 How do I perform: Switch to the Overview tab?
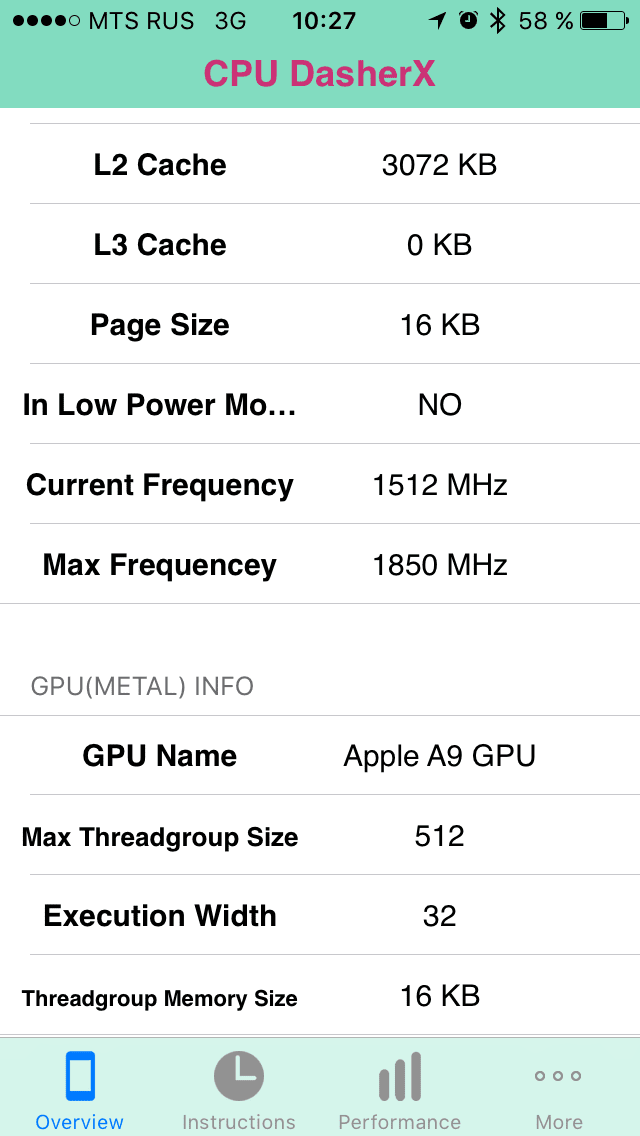tap(80, 1088)
